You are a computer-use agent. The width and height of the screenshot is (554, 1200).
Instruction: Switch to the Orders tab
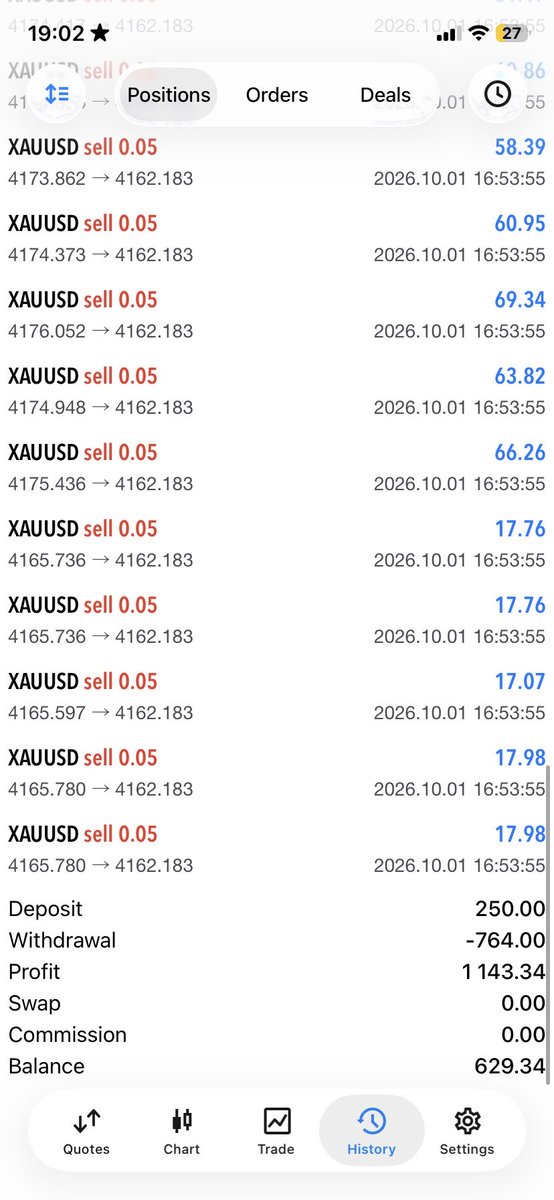point(277,95)
